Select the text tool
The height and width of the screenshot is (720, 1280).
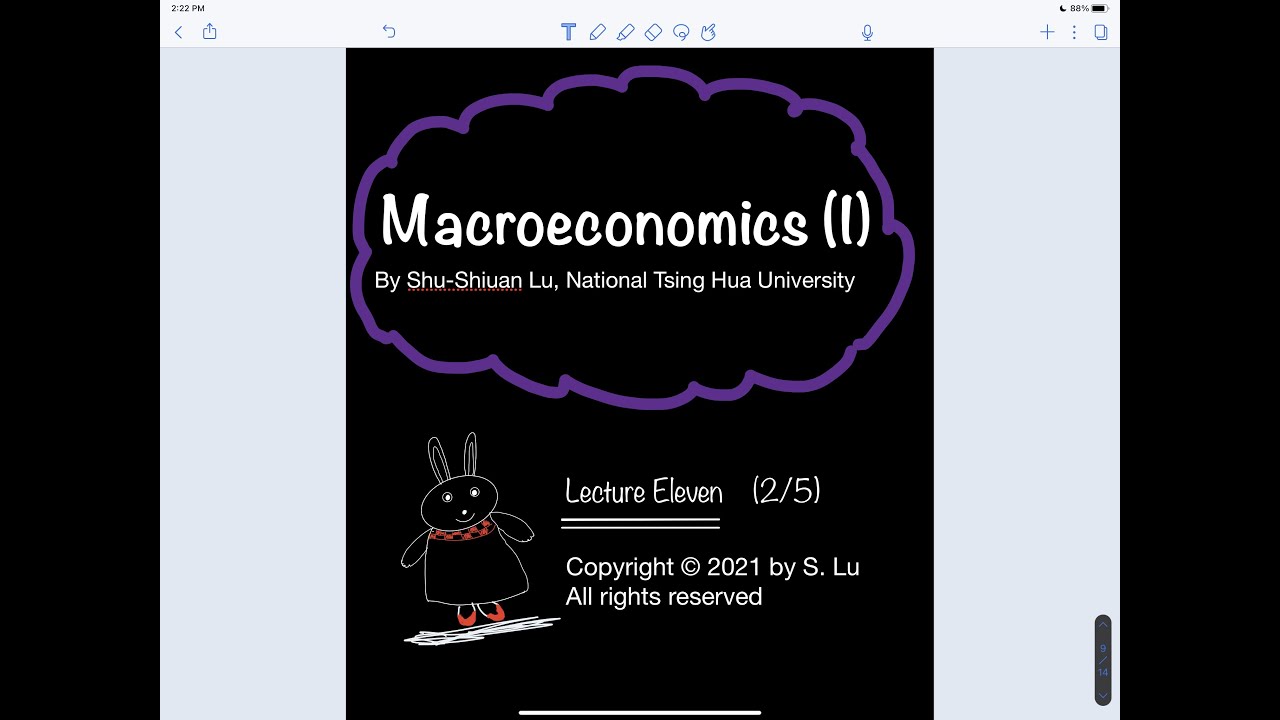point(568,32)
